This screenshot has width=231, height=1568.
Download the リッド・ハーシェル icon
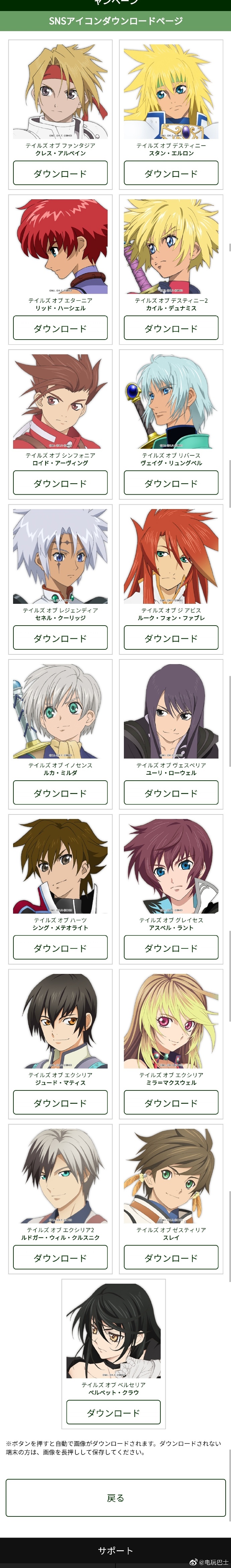[60, 328]
